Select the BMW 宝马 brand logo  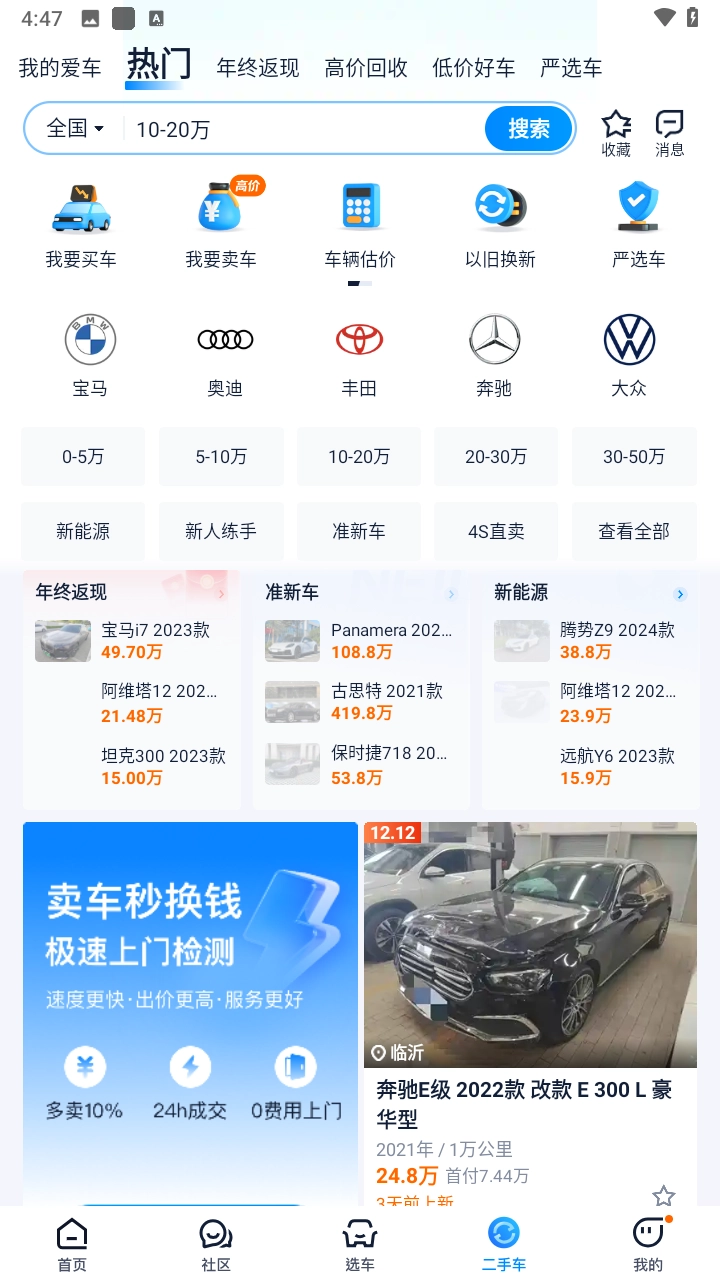(x=90, y=340)
